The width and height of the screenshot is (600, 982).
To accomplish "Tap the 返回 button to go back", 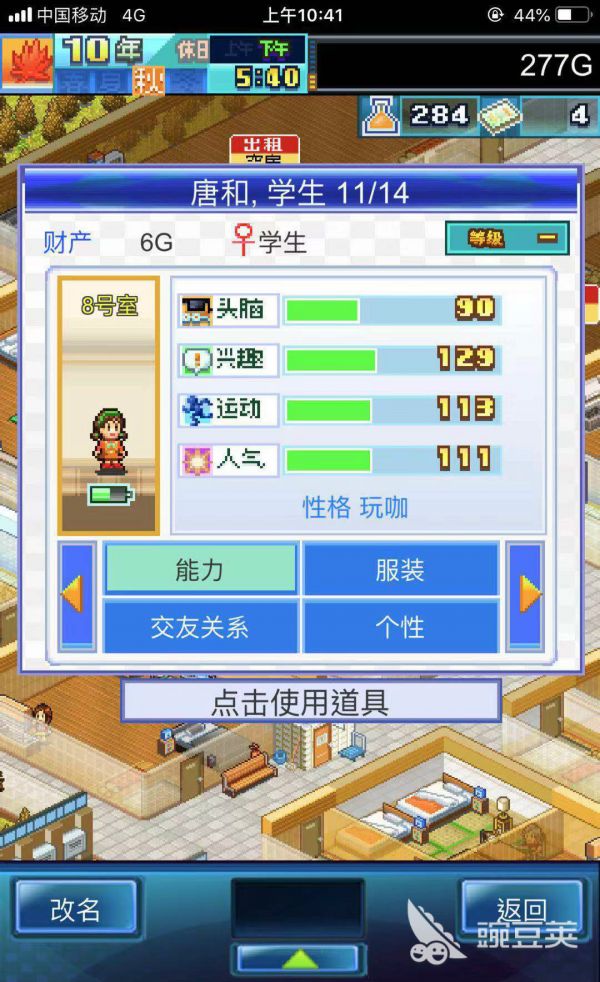I will 521,909.
